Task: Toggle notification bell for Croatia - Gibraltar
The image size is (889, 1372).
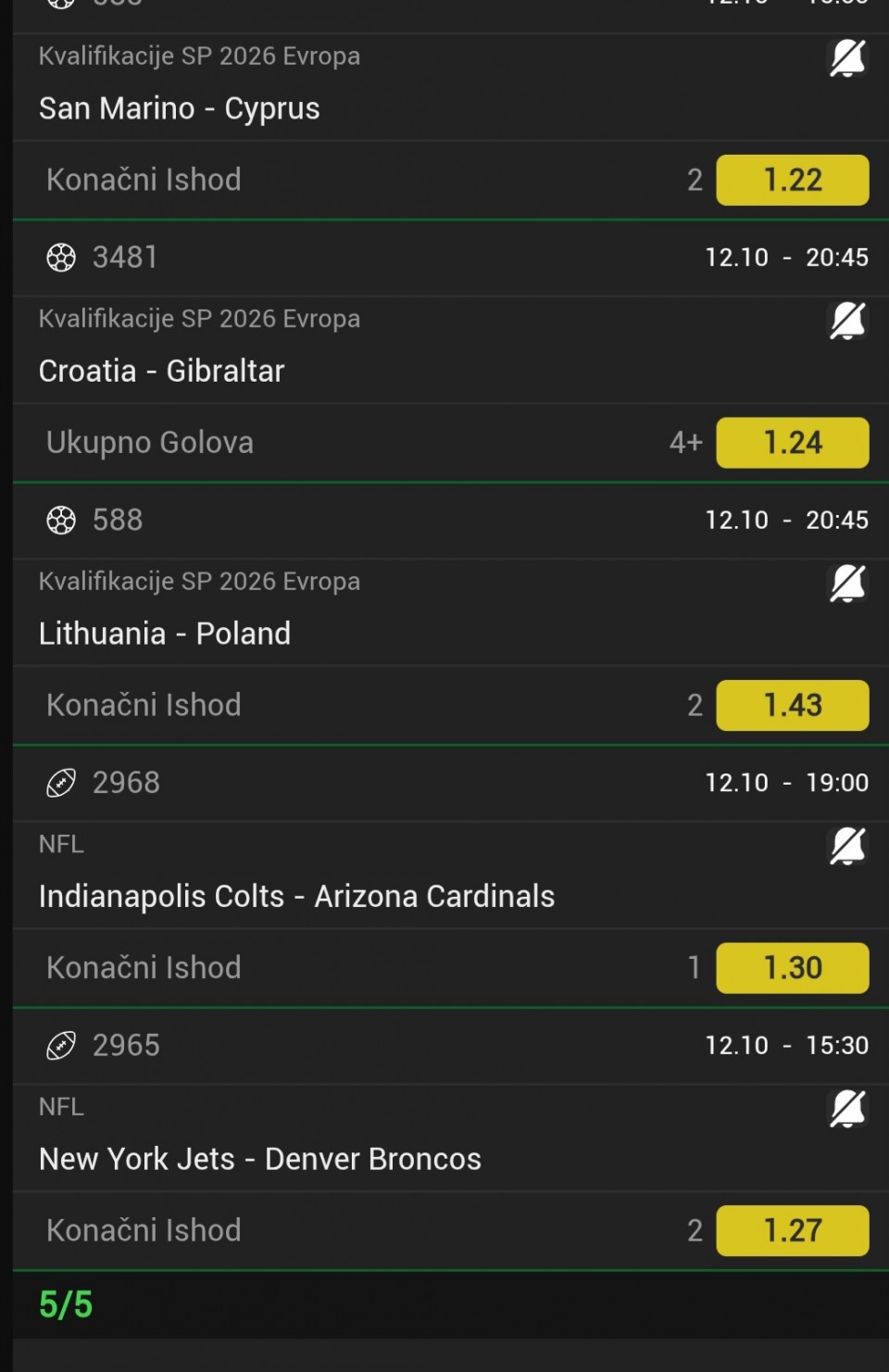Action: (x=846, y=321)
